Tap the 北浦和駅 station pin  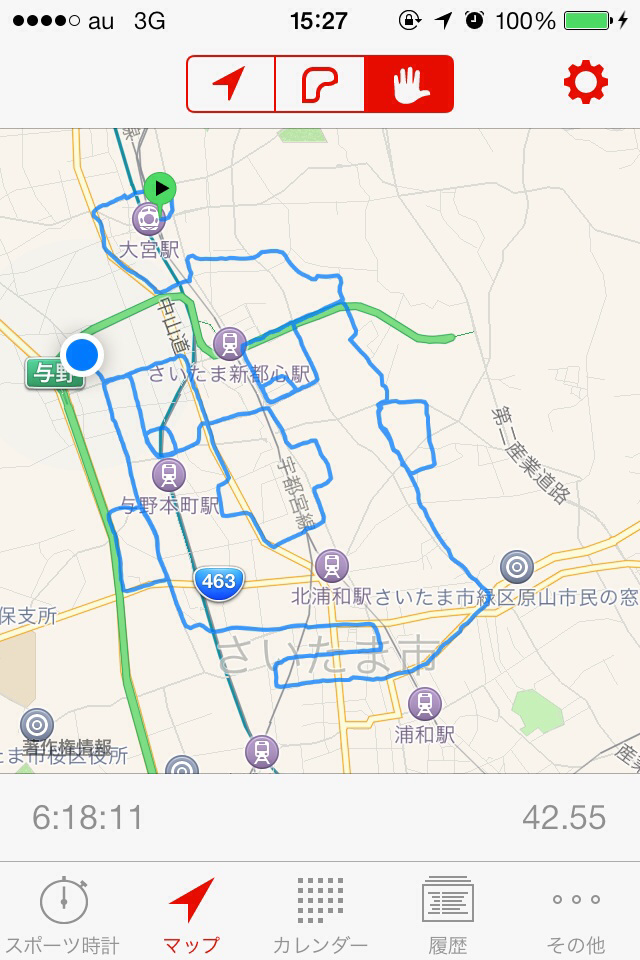click(x=331, y=566)
